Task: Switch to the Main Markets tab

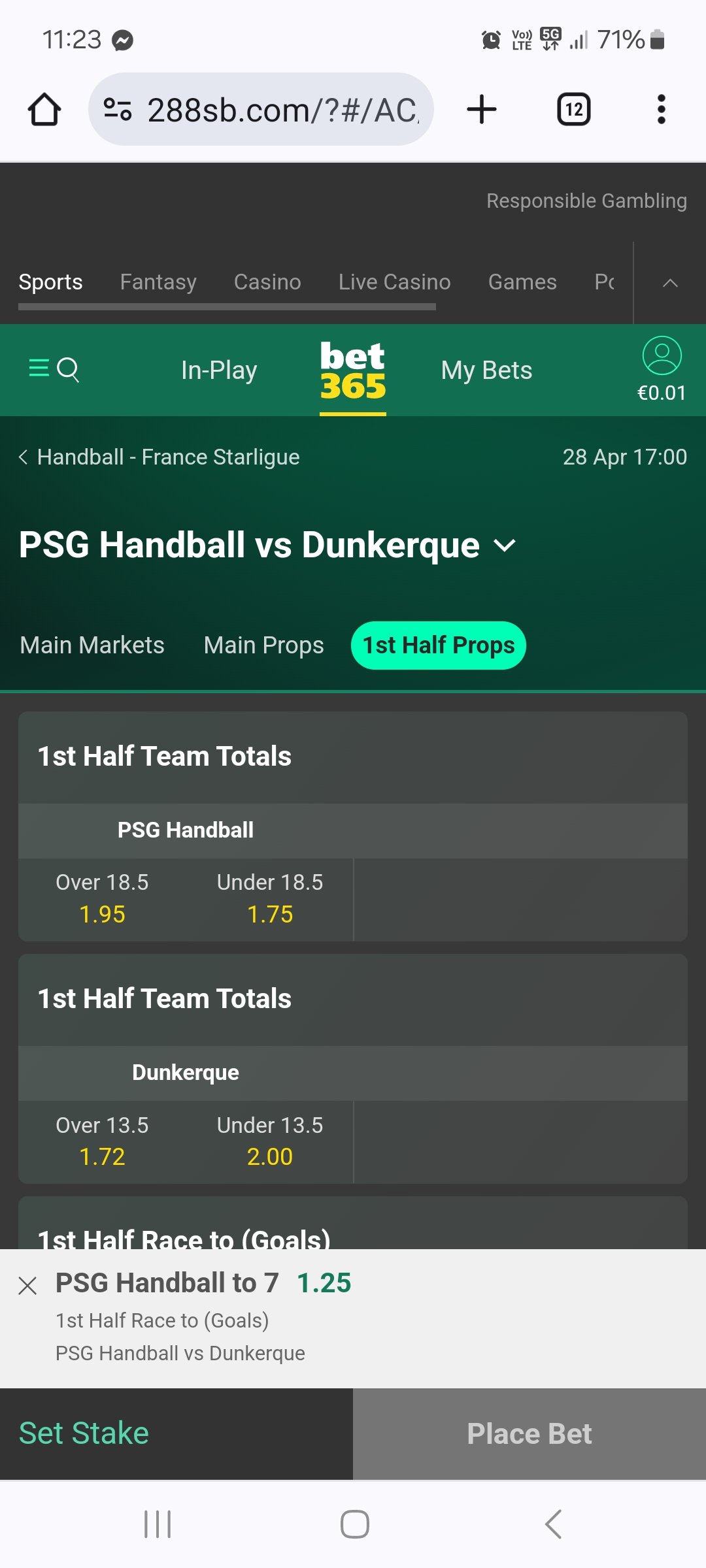Action: tap(92, 645)
